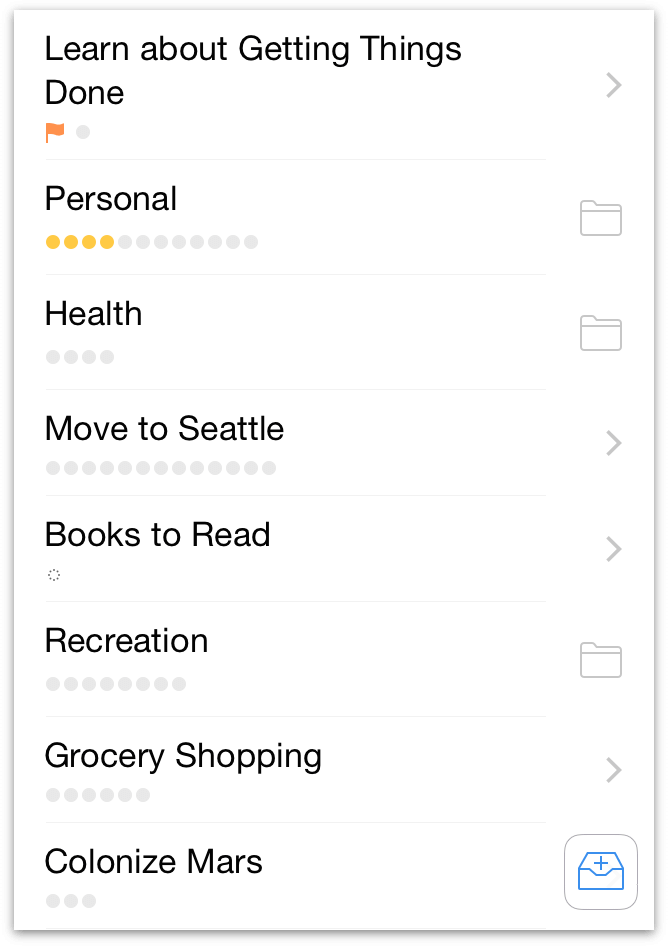Screen dimensions: 668x946
Task: Open the Health folder
Action: tap(94, 314)
